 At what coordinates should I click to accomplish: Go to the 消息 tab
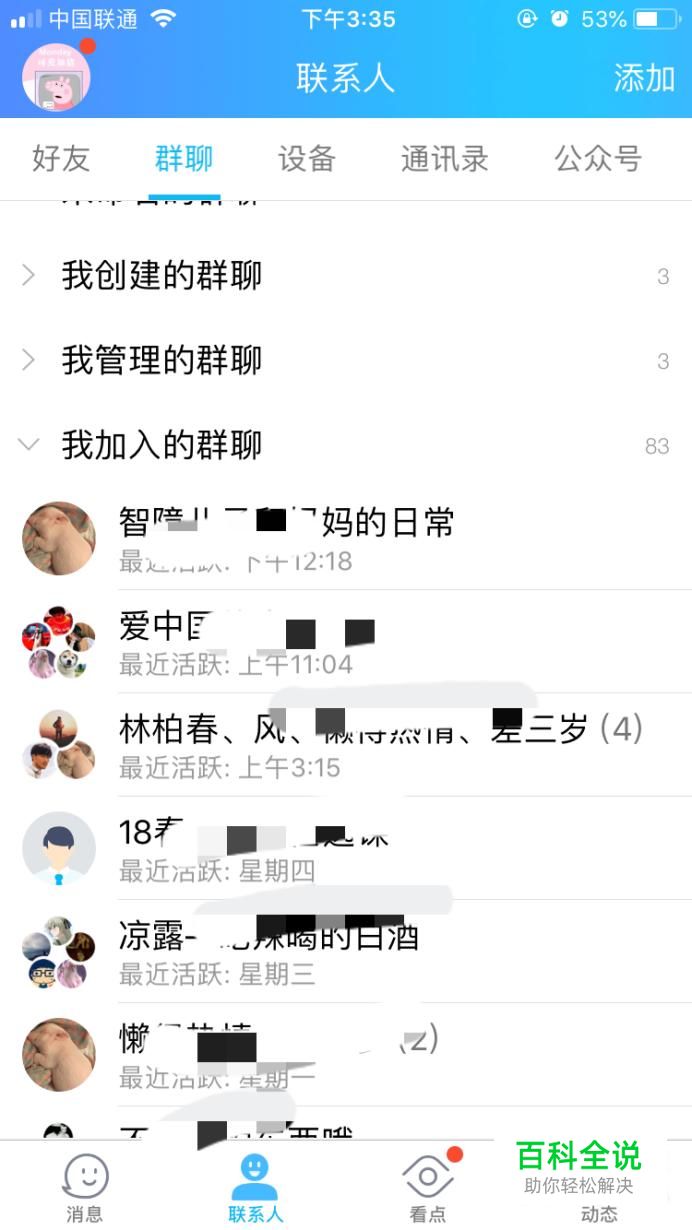[x=85, y=1187]
